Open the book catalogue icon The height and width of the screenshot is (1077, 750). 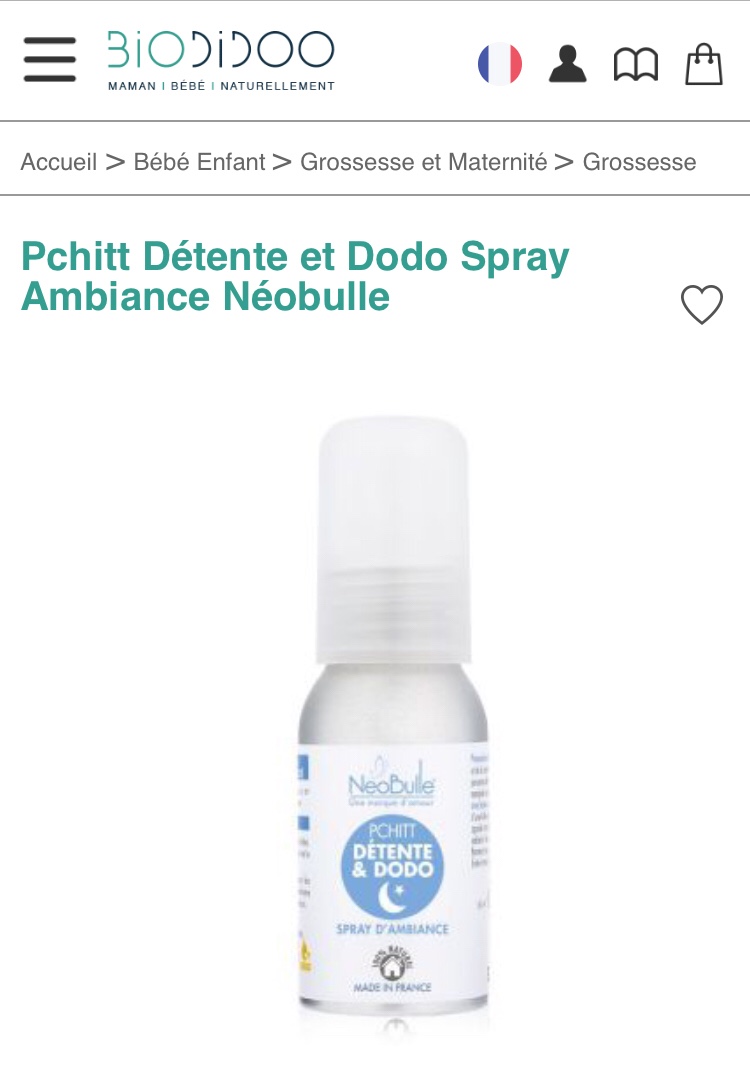click(x=636, y=65)
